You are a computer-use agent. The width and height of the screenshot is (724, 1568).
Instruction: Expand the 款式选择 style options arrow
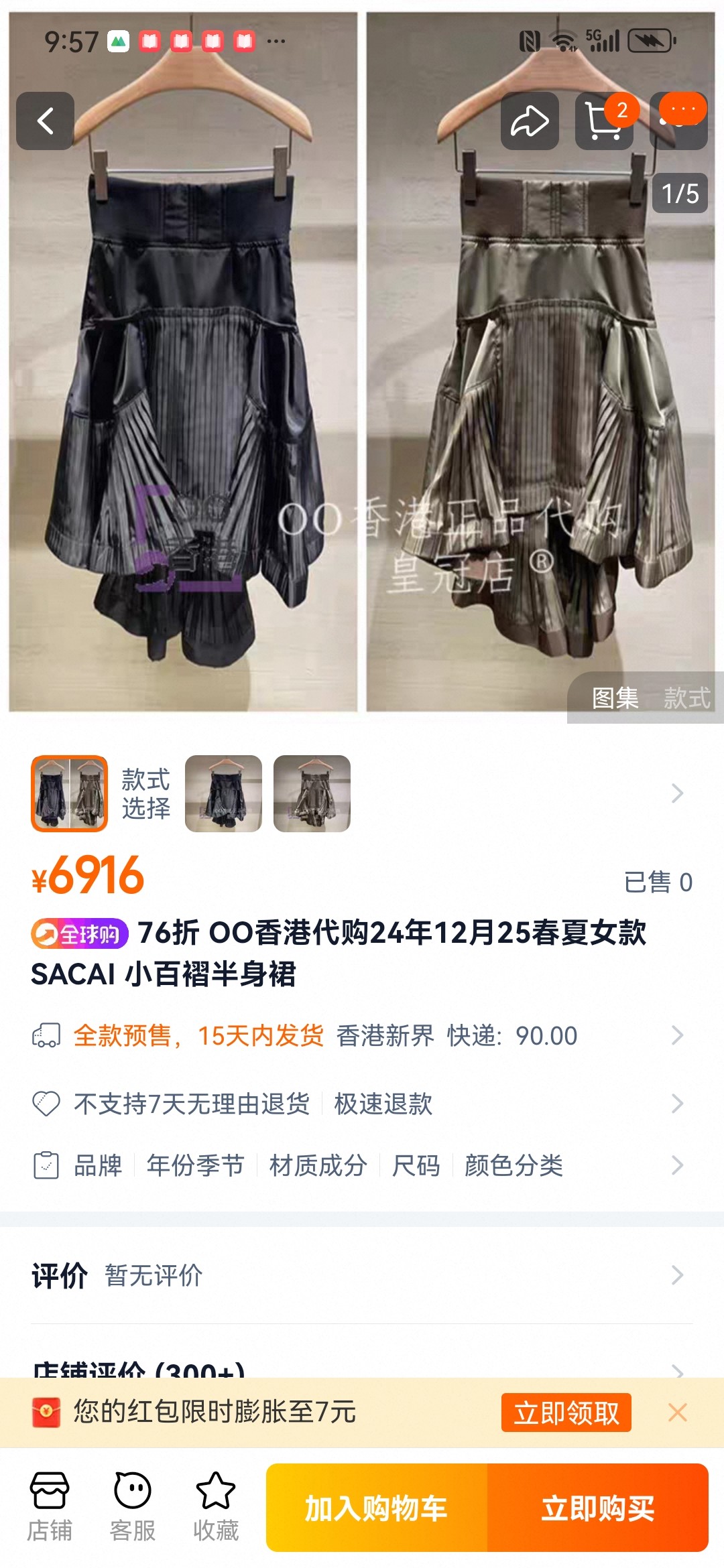tap(677, 793)
